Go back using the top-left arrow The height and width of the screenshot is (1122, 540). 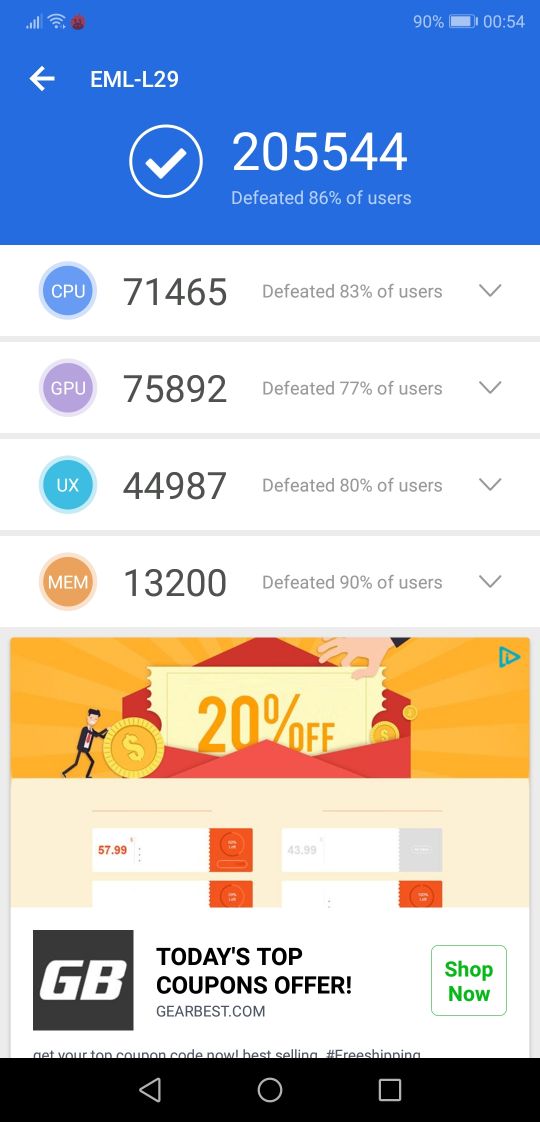pos(42,79)
